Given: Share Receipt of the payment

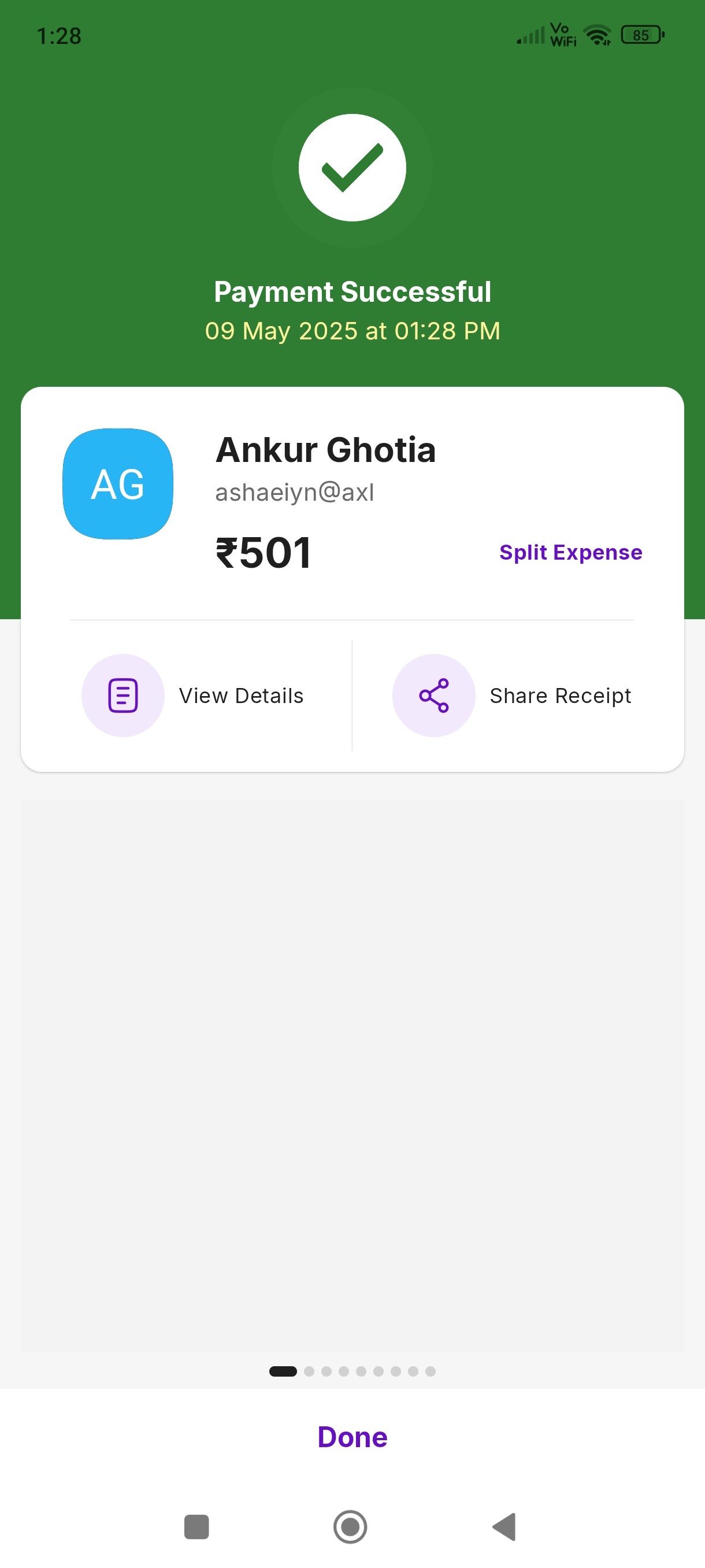Looking at the screenshot, I should tap(512, 695).
